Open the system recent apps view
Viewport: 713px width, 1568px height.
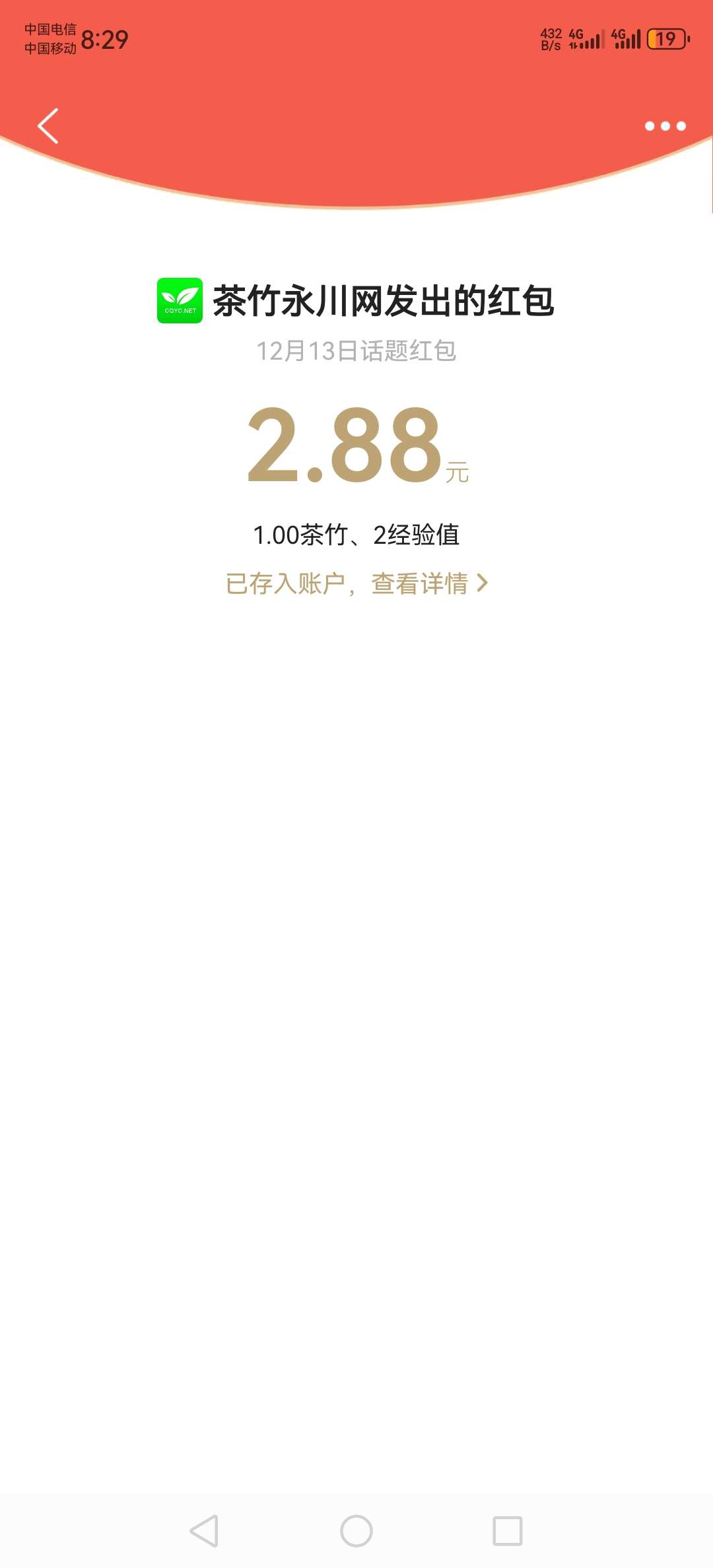(x=507, y=1530)
